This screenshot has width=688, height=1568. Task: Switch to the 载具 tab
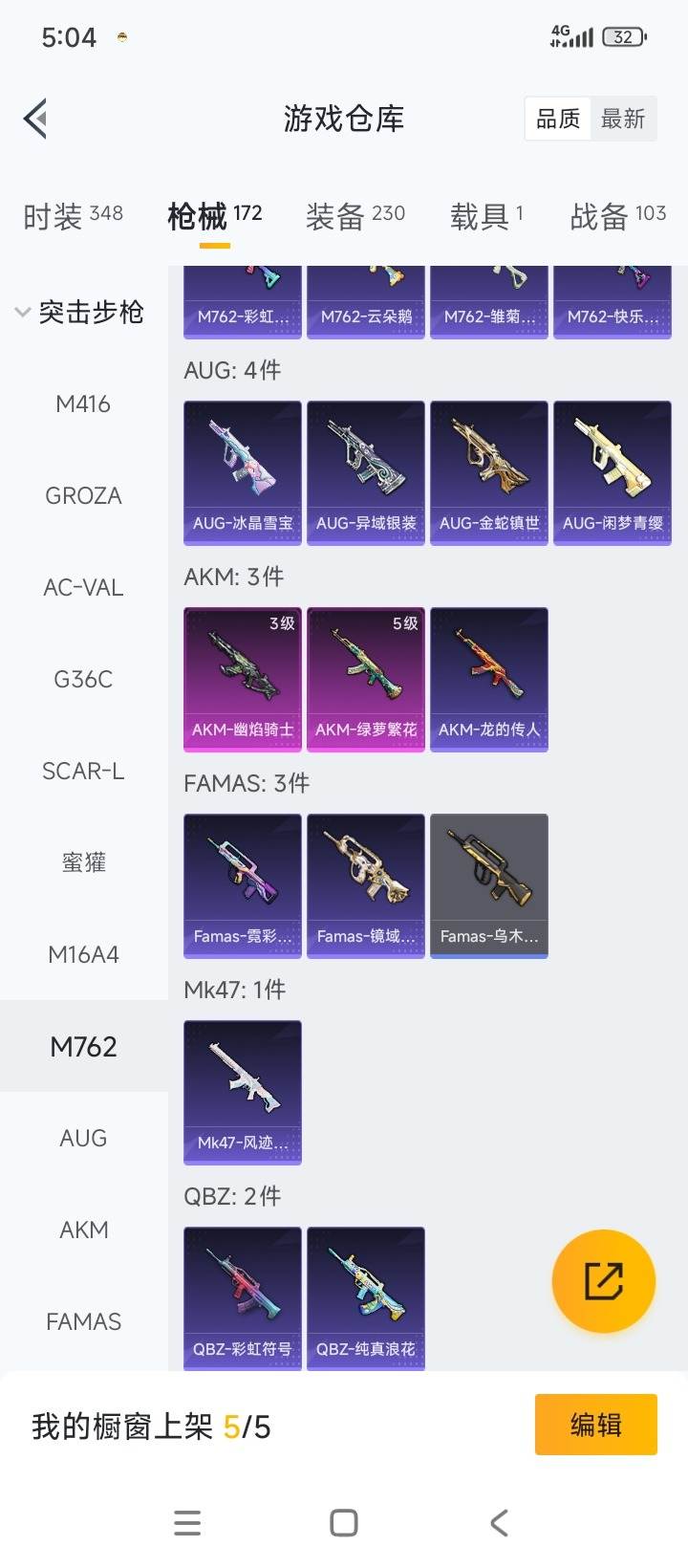[485, 216]
